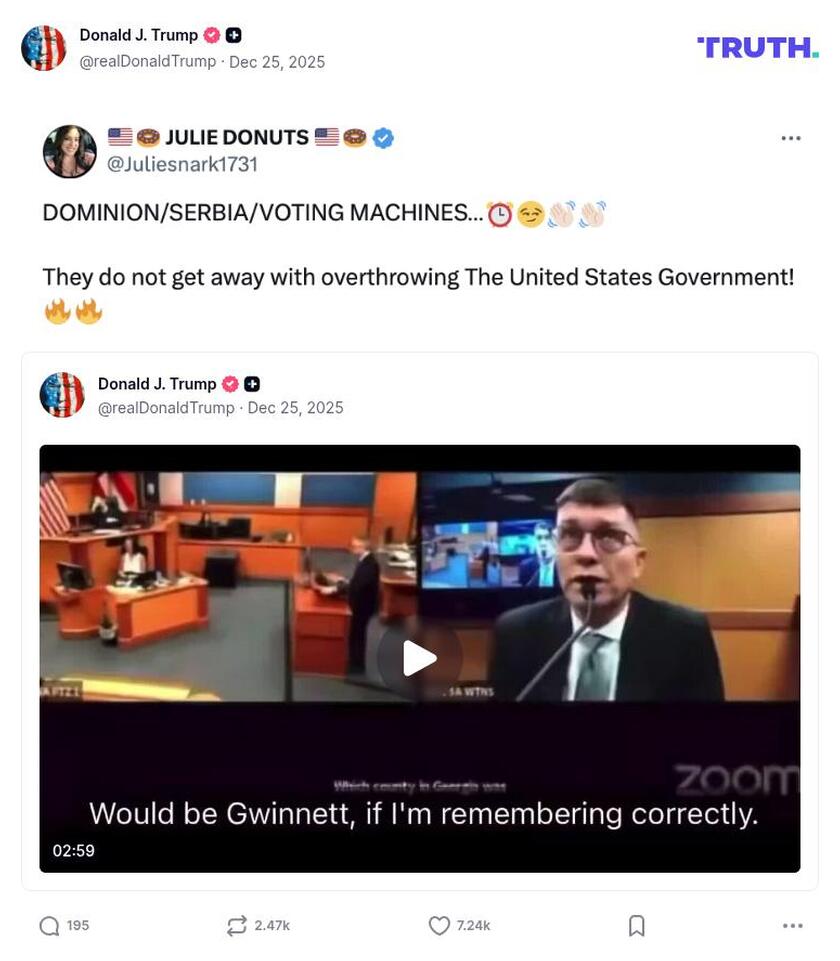Like the post with the heart icon
Viewport: 840px width, 961px height.
click(439, 926)
